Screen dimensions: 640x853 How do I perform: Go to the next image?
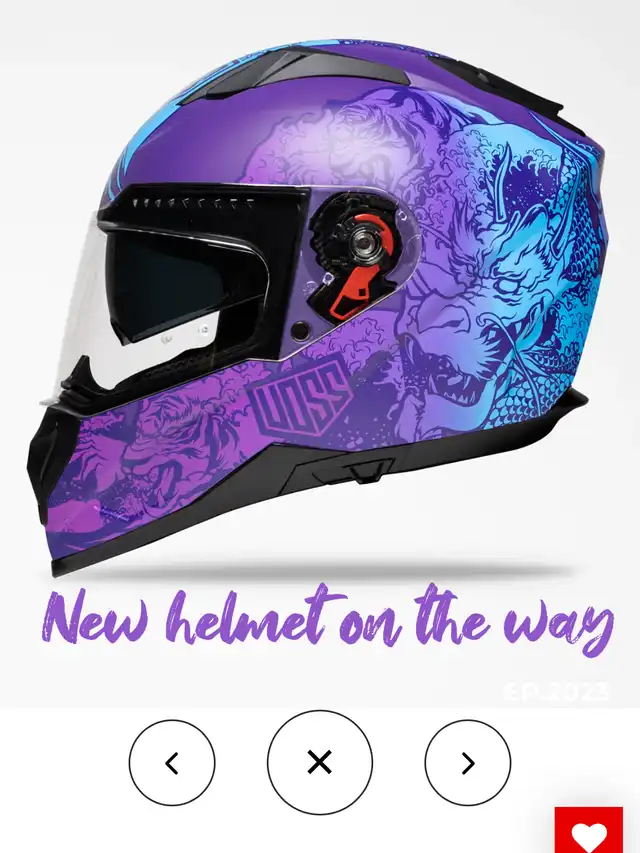point(467,763)
